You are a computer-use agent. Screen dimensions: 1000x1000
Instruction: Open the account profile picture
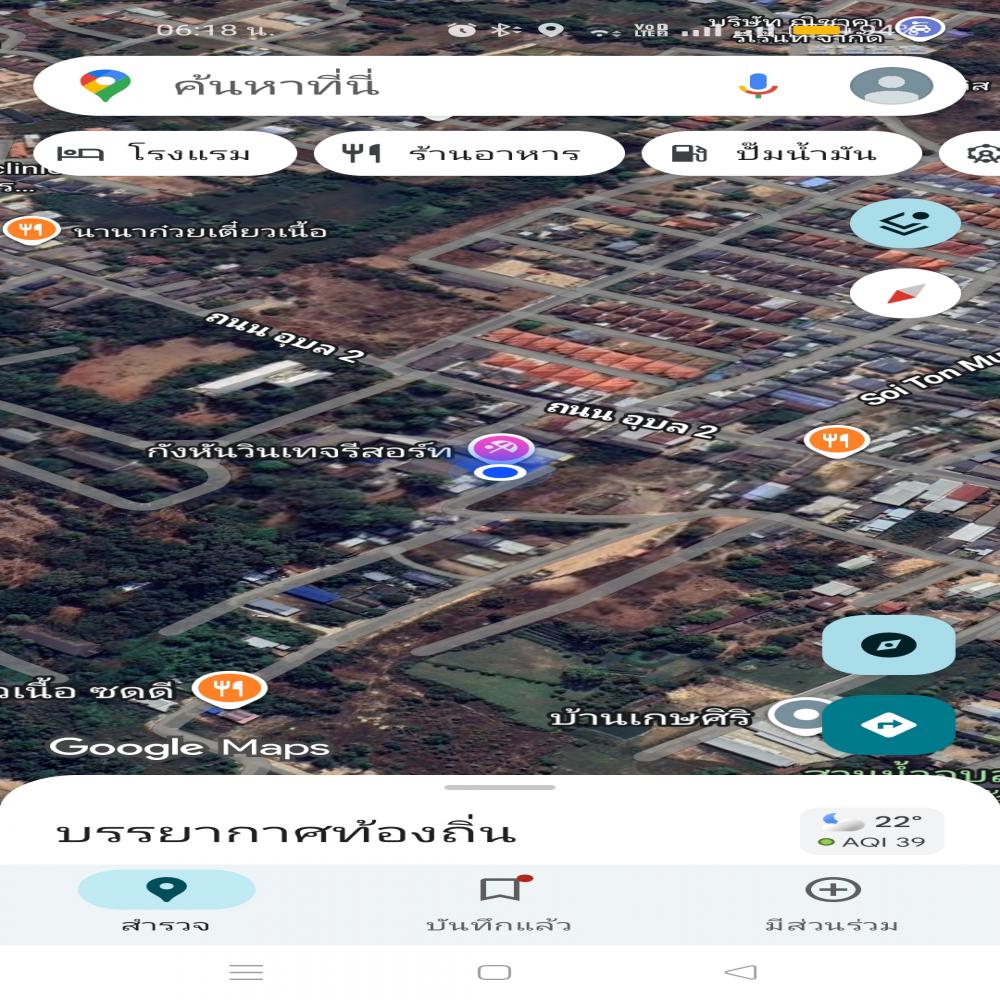(891, 86)
